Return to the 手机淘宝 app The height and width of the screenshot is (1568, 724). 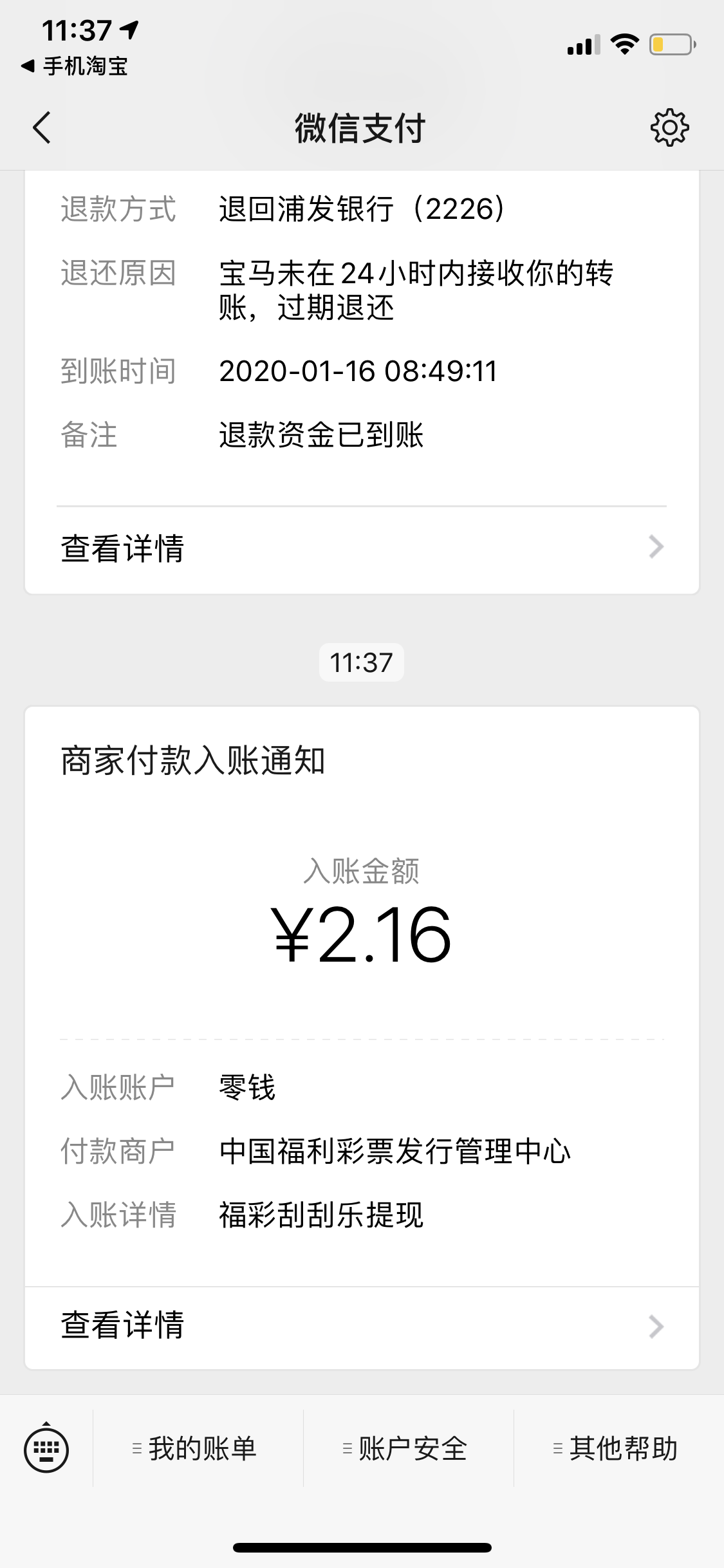click(75, 66)
